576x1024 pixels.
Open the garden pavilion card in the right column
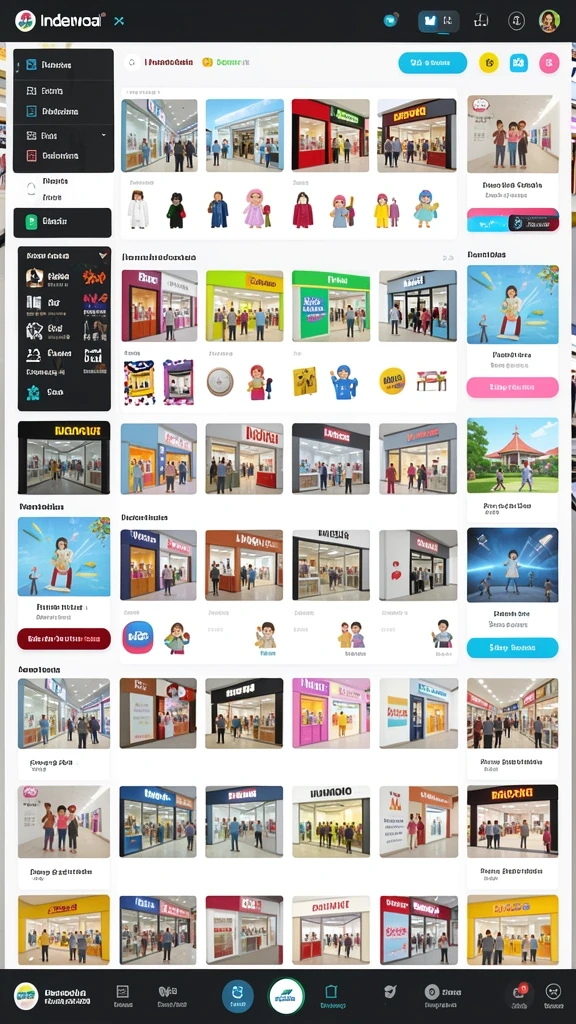513,455
